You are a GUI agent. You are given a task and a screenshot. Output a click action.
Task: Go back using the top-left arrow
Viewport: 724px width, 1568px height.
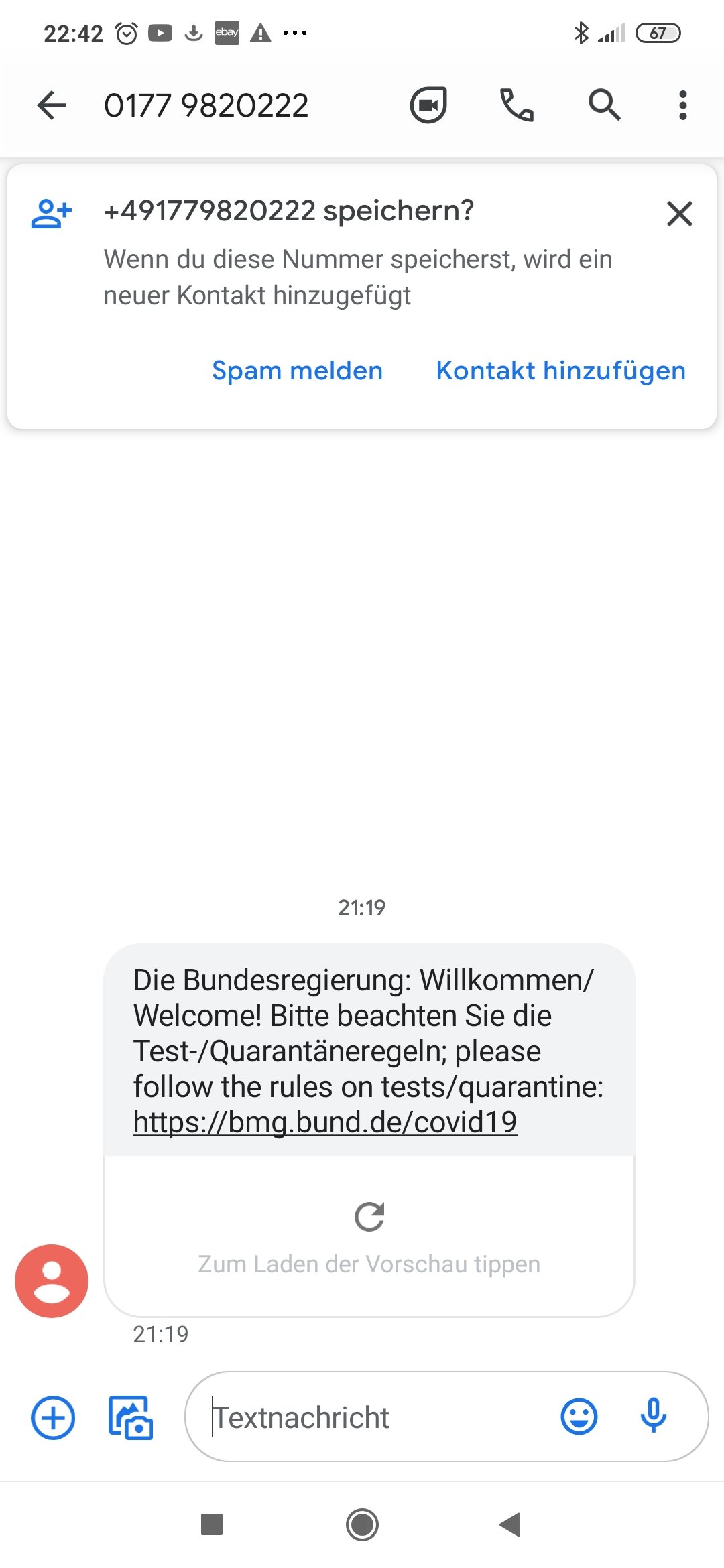click(x=52, y=105)
